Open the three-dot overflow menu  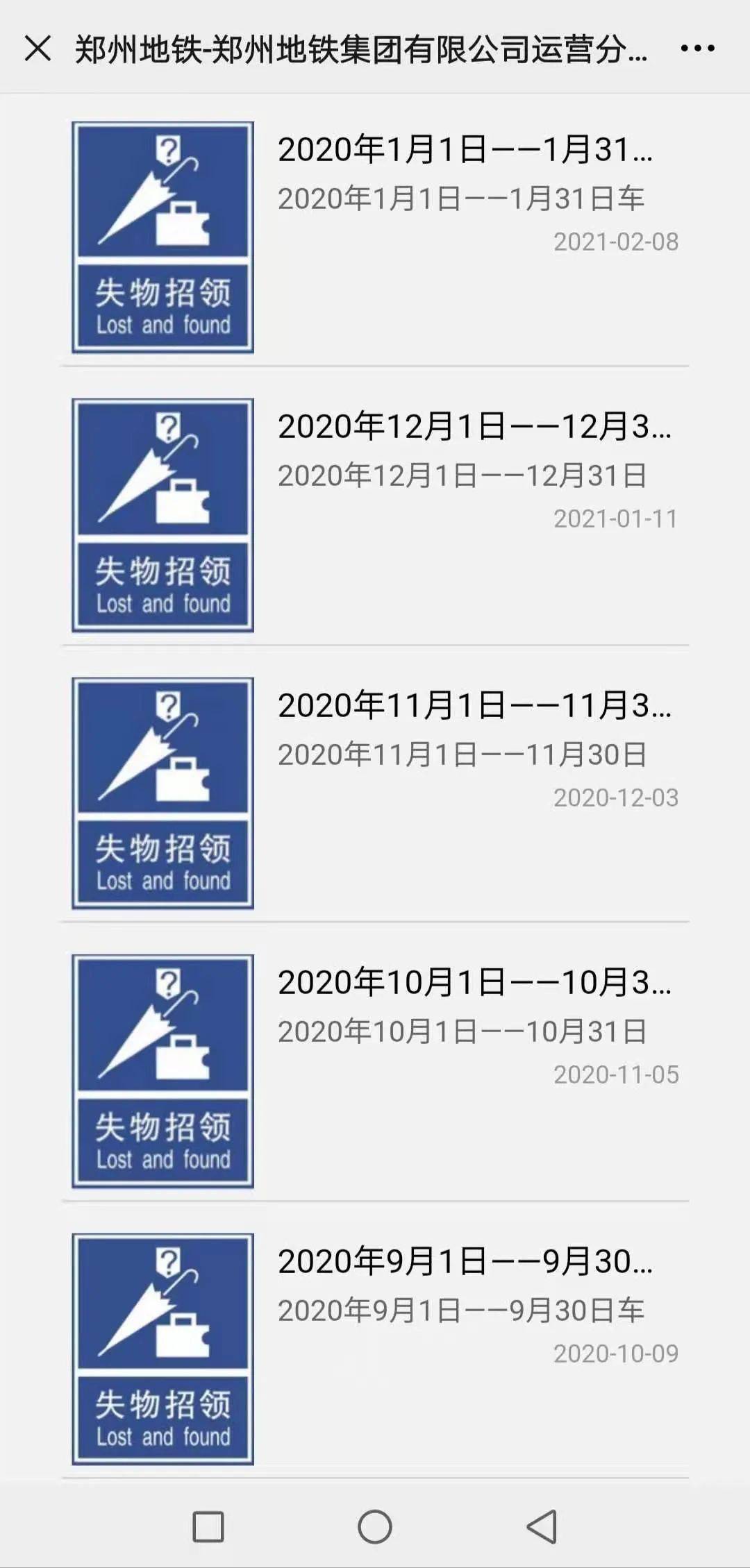coord(697,49)
